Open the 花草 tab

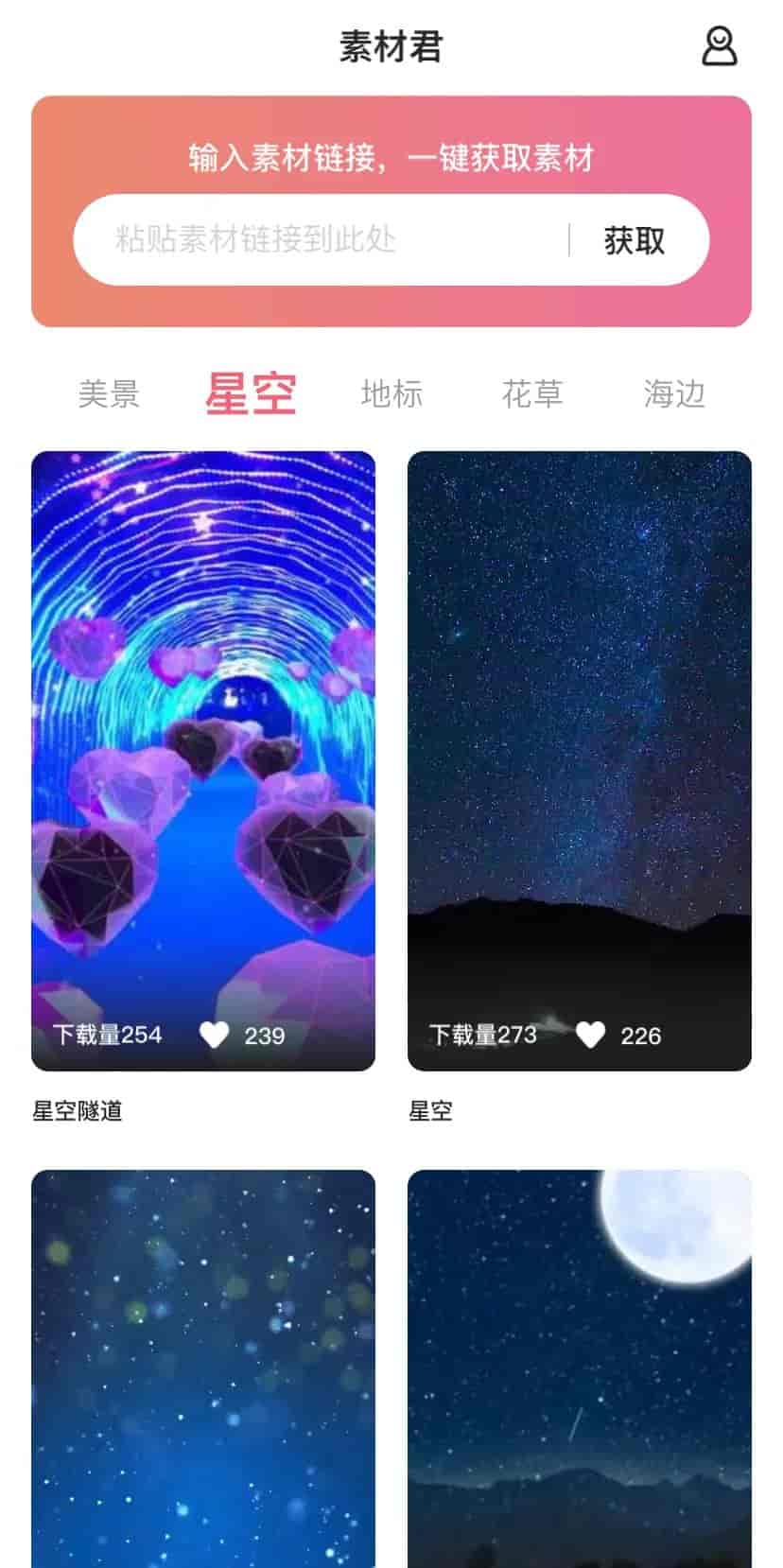coord(532,393)
